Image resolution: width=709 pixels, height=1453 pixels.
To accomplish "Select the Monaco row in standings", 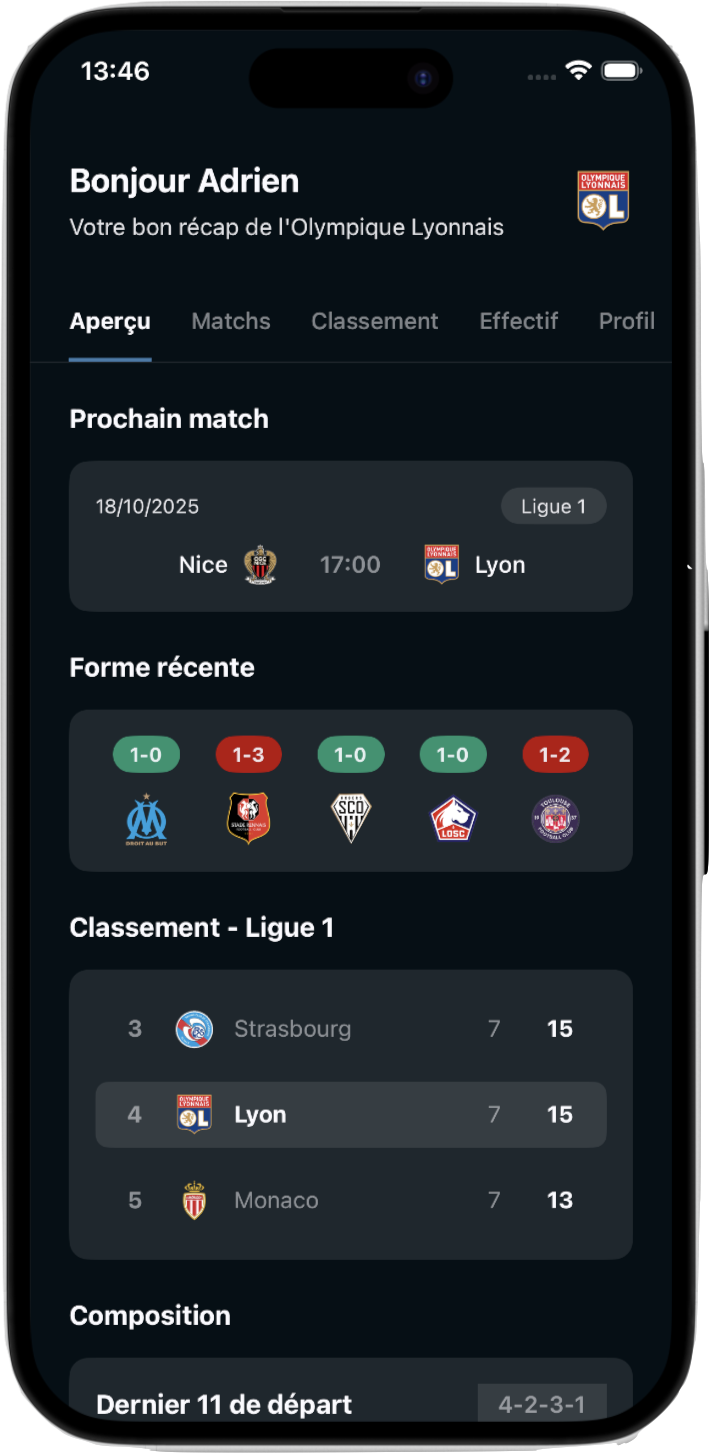I will pos(350,1201).
